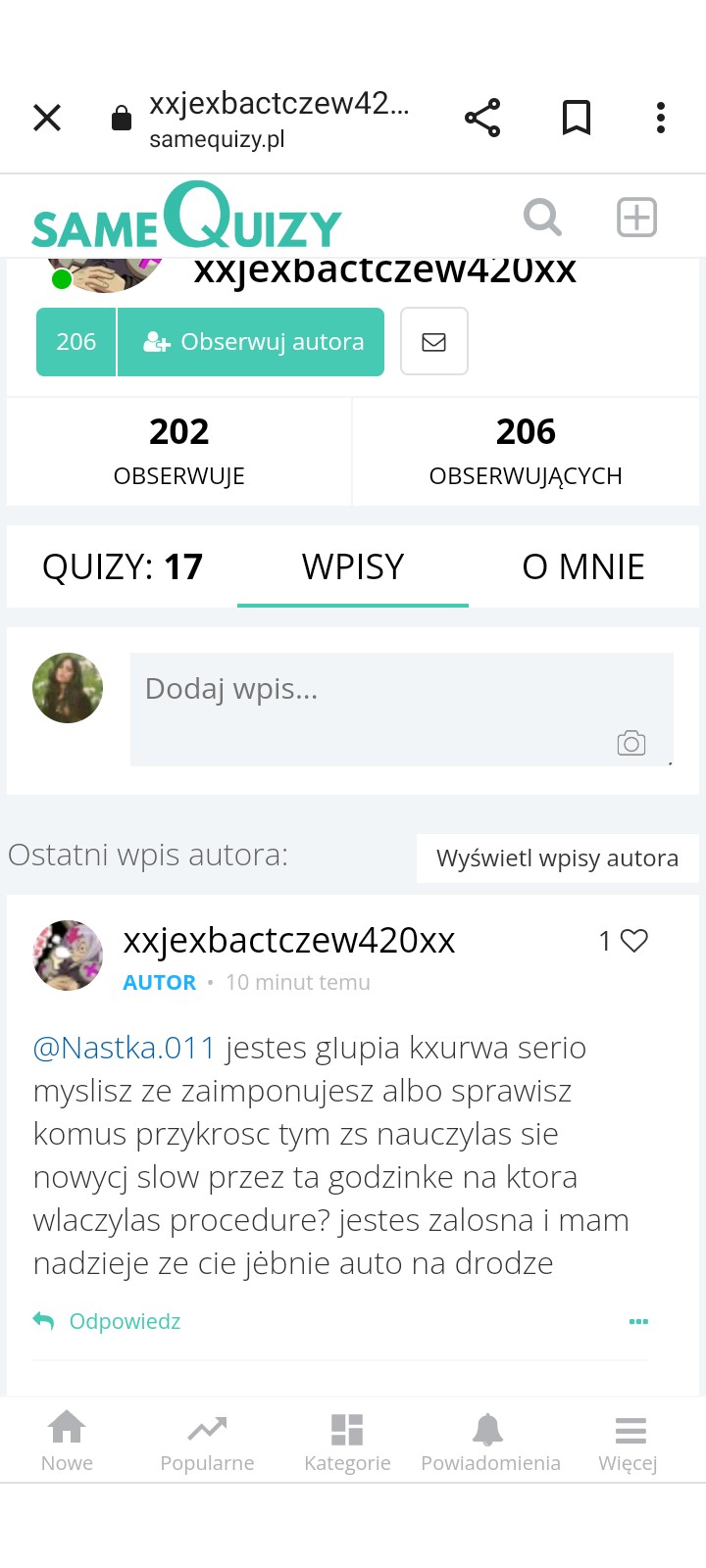Image resolution: width=706 pixels, height=1568 pixels.
Task: Tap Wyświetl wpisy autora
Action: pyautogui.click(x=557, y=858)
